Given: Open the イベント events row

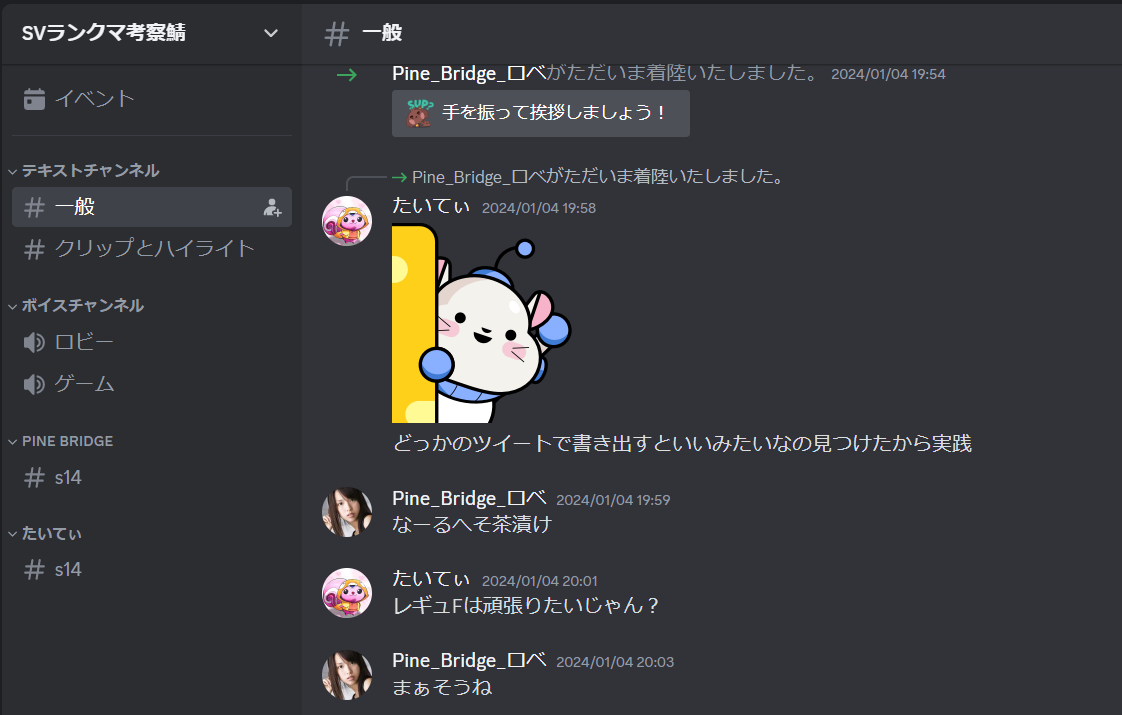Looking at the screenshot, I should (x=94, y=99).
